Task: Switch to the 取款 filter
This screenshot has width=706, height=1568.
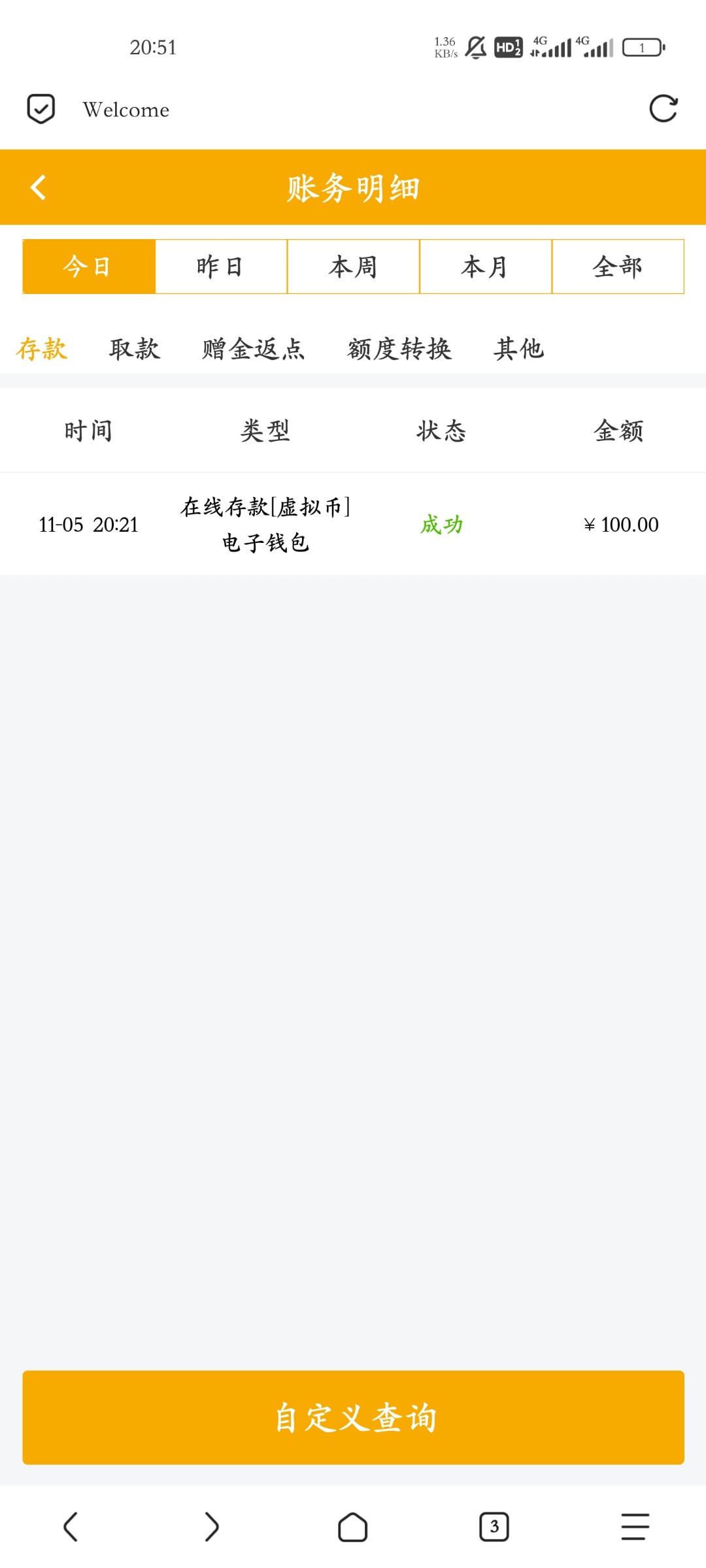Action: click(x=134, y=349)
